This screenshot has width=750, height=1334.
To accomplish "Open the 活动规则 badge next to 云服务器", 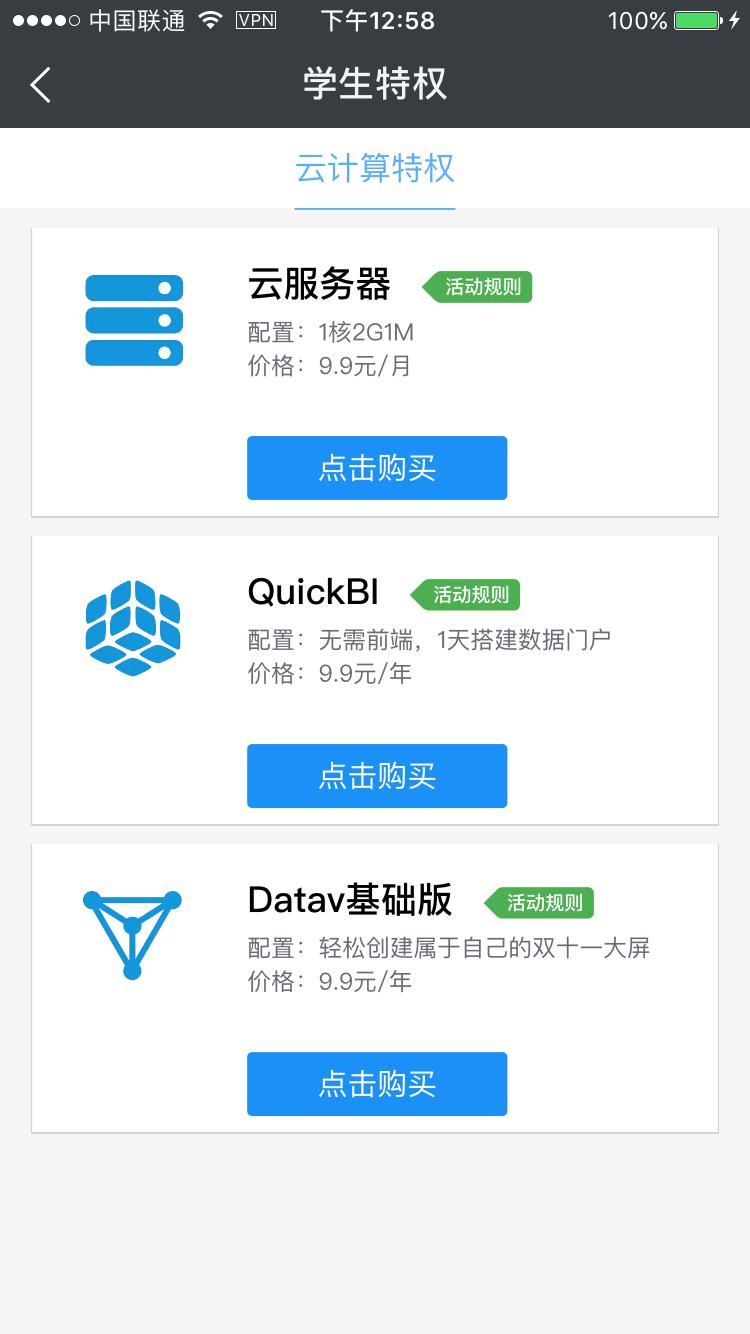I will pyautogui.click(x=478, y=287).
